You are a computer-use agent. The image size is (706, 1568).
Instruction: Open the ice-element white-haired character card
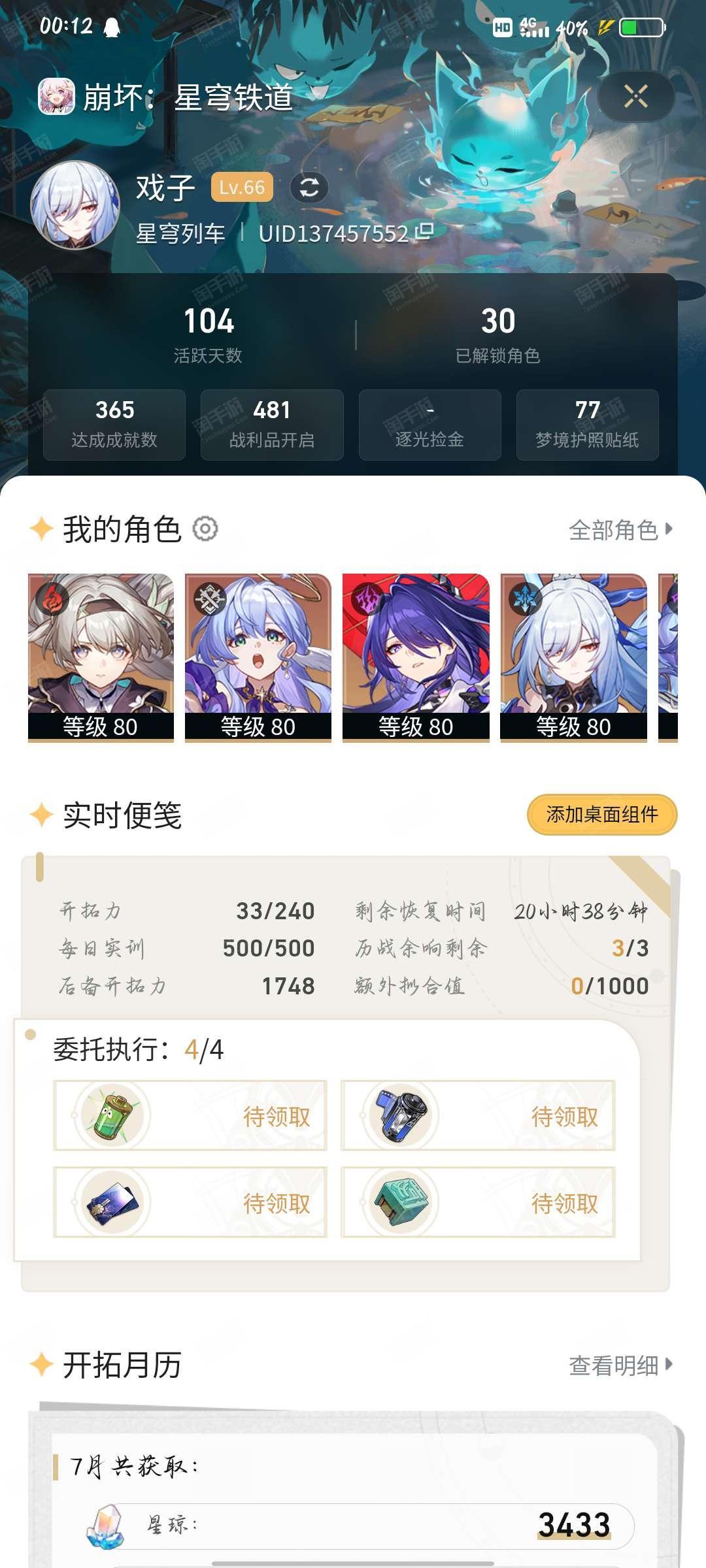(x=573, y=657)
